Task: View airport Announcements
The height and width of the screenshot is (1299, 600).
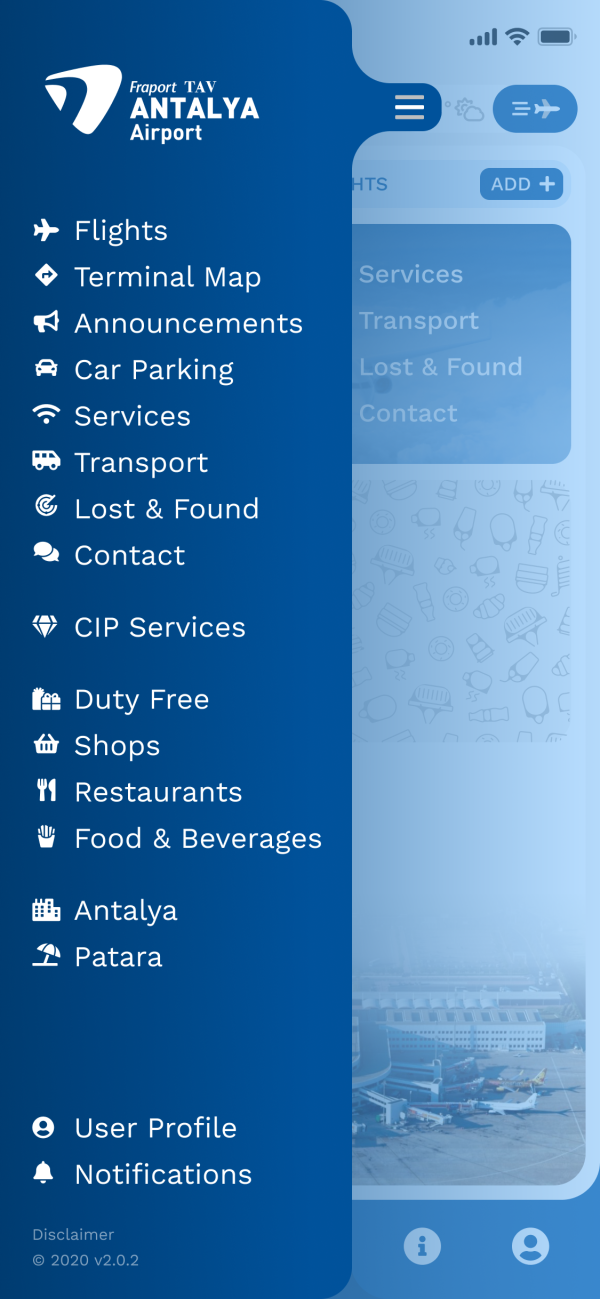Action: tap(188, 324)
